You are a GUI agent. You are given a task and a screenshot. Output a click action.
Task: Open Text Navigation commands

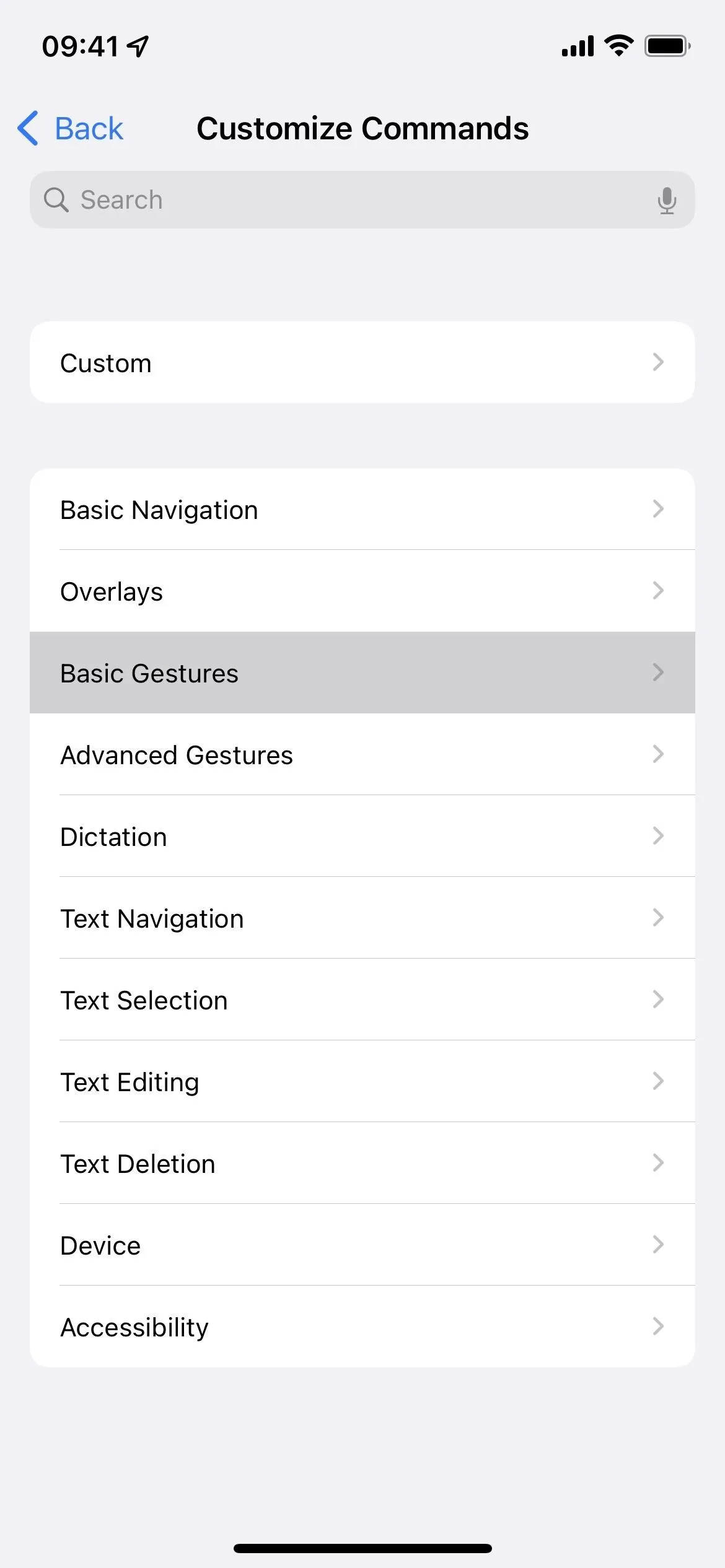point(362,918)
